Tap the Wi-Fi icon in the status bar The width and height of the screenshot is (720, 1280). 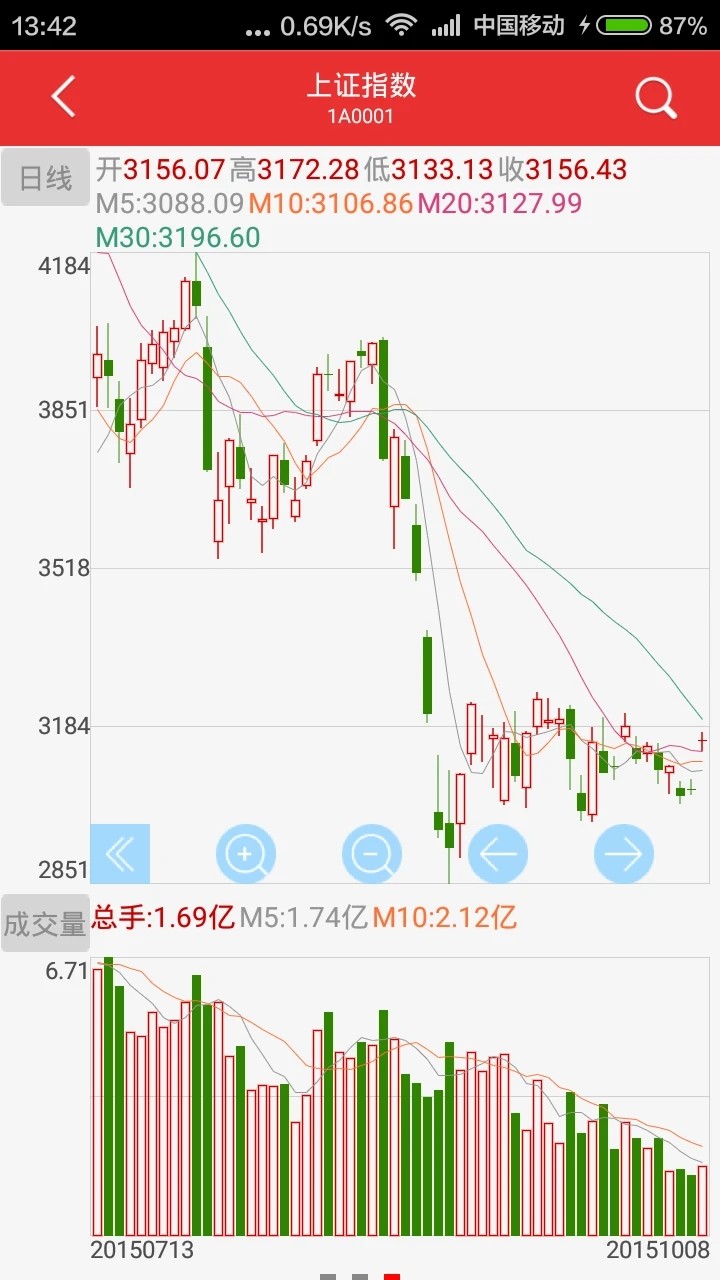pyautogui.click(x=402, y=27)
